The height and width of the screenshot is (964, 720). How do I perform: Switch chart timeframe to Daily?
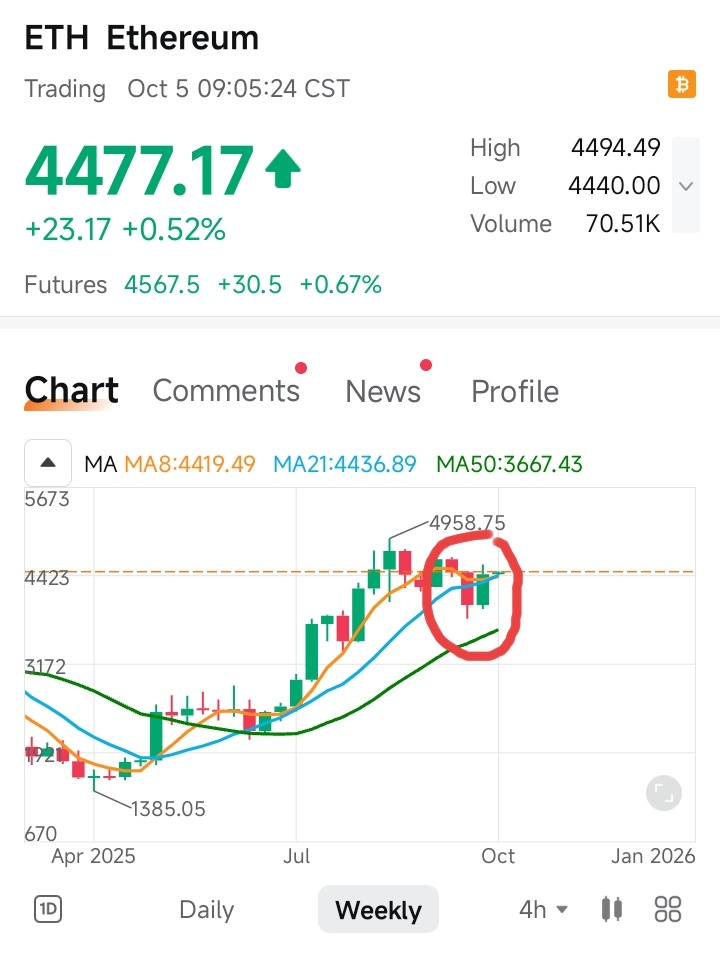(206, 909)
